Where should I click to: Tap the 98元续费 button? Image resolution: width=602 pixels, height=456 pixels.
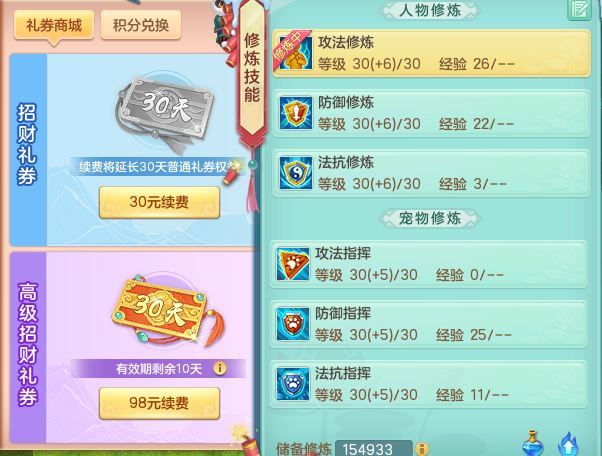pos(159,403)
